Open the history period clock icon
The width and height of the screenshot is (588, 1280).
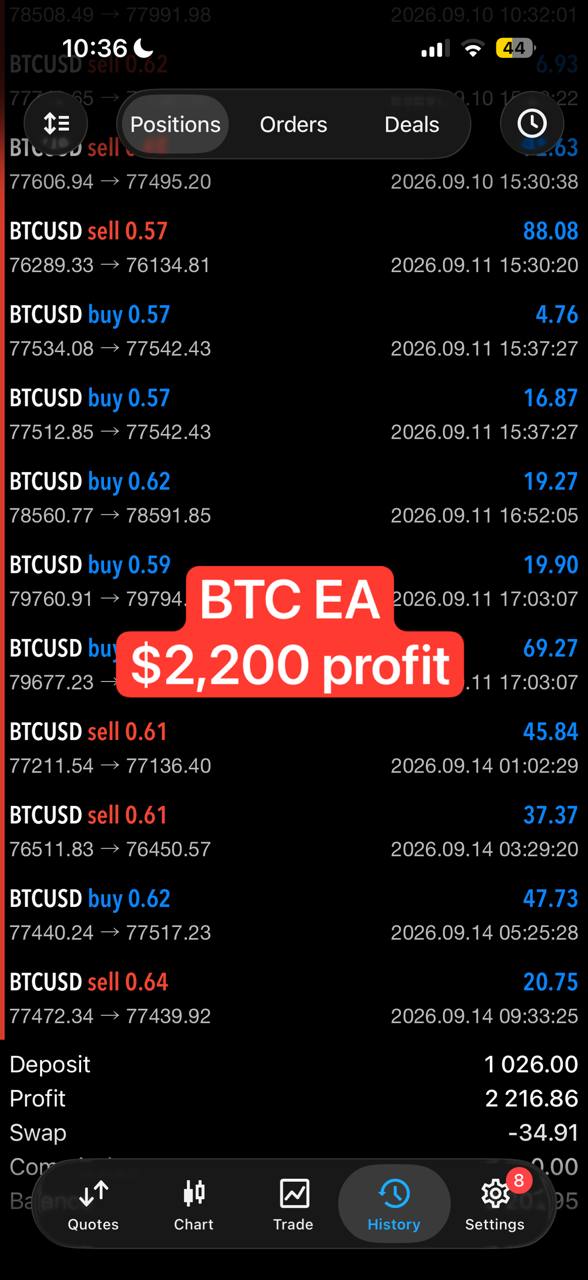pyautogui.click(x=531, y=124)
